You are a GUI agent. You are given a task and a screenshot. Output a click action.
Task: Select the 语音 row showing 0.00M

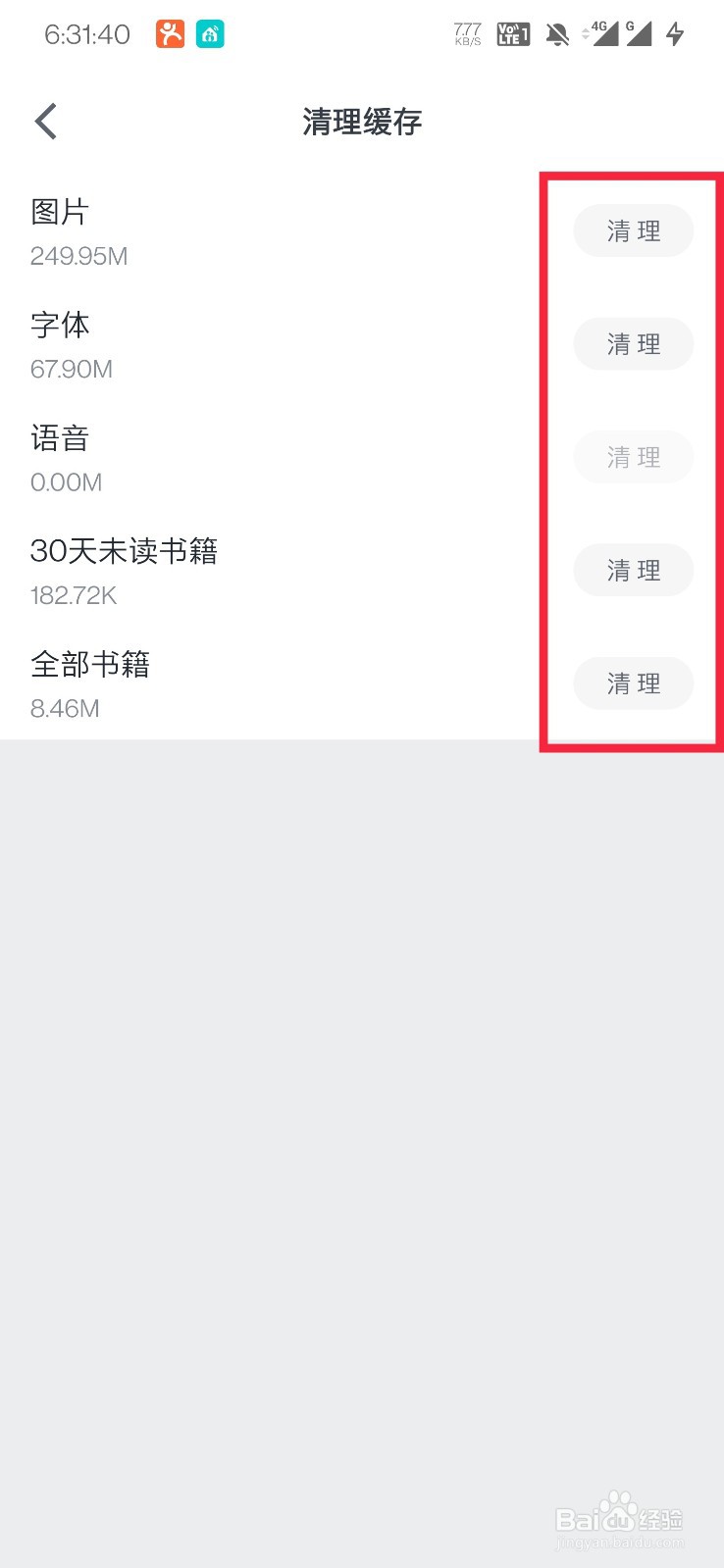point(60,438)
